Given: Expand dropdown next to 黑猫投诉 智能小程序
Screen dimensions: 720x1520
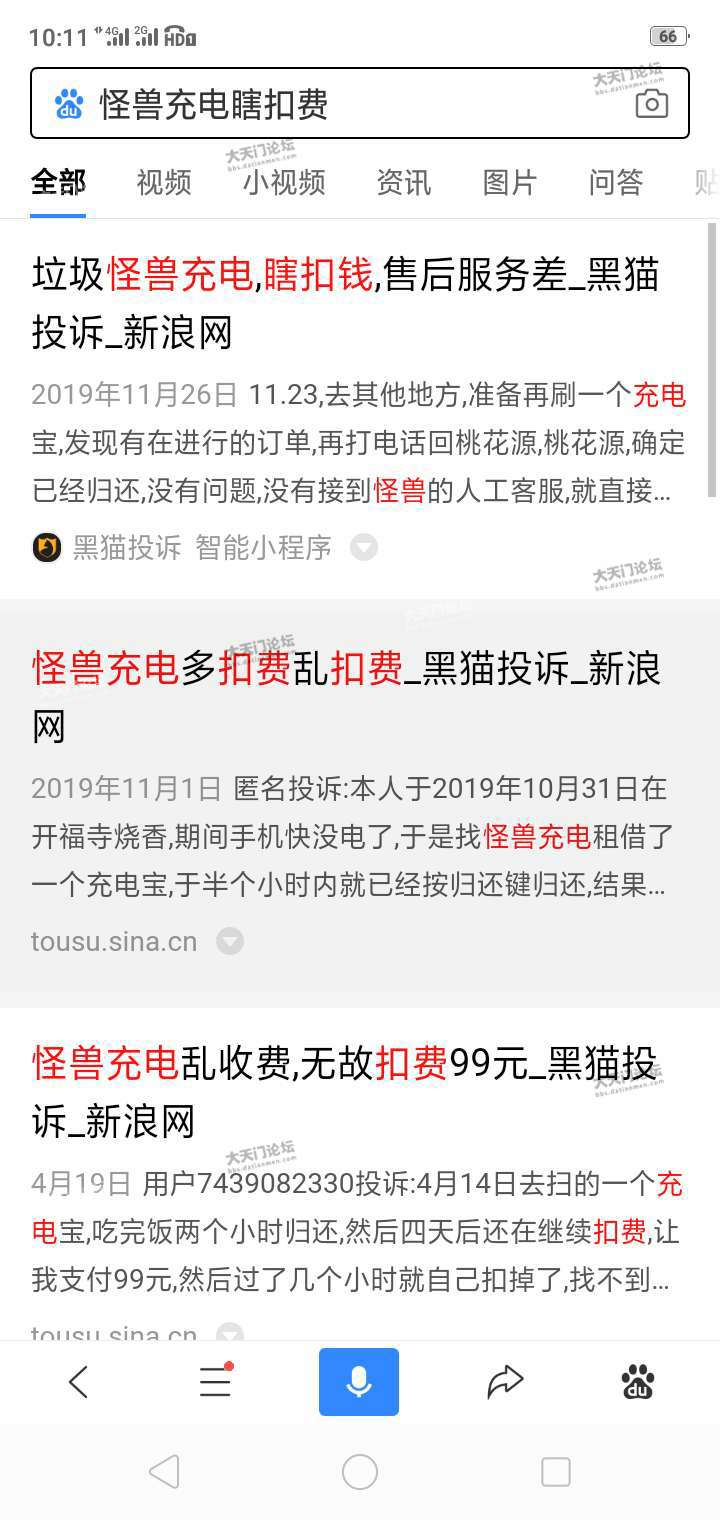Looking at the screenshot, I should (x=363, y=547).
